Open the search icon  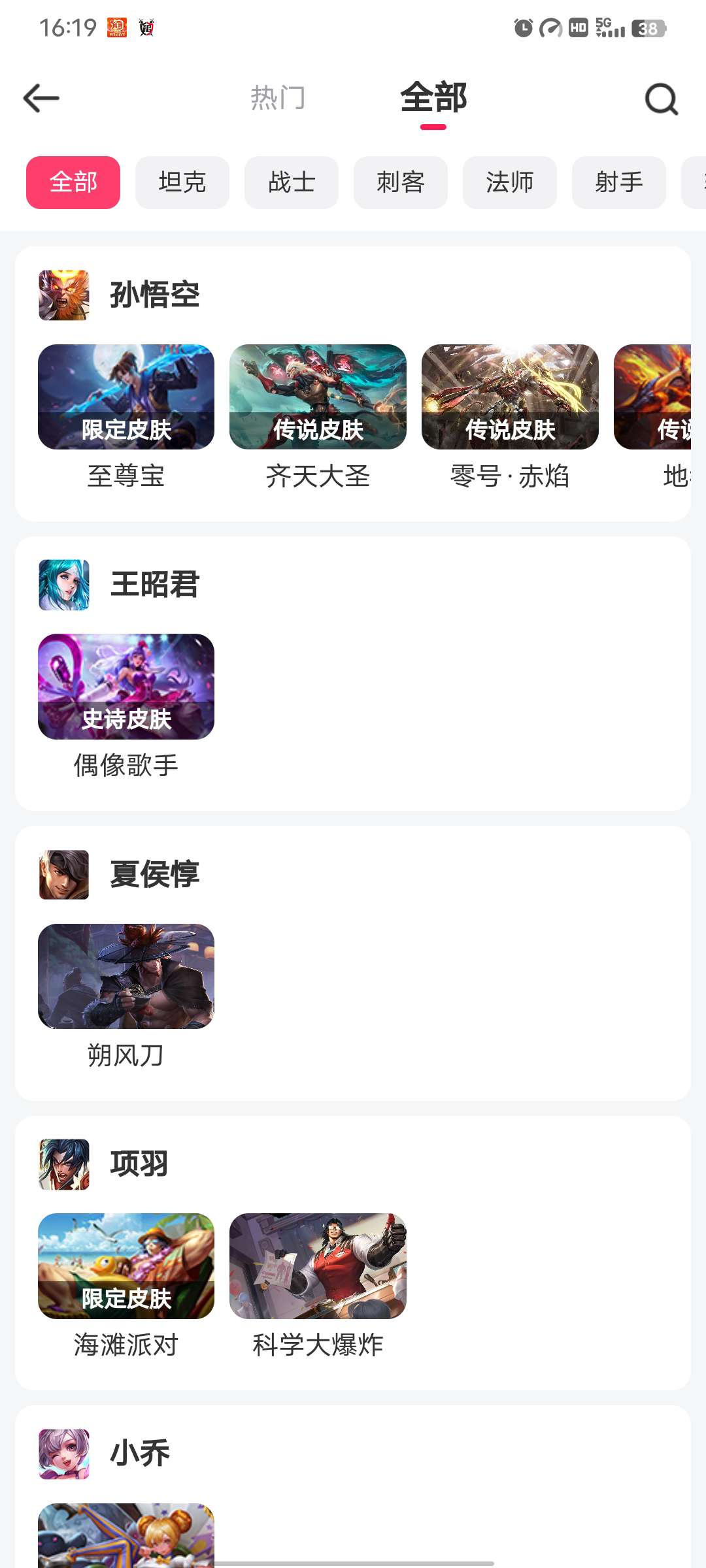[x=660, y=99]
